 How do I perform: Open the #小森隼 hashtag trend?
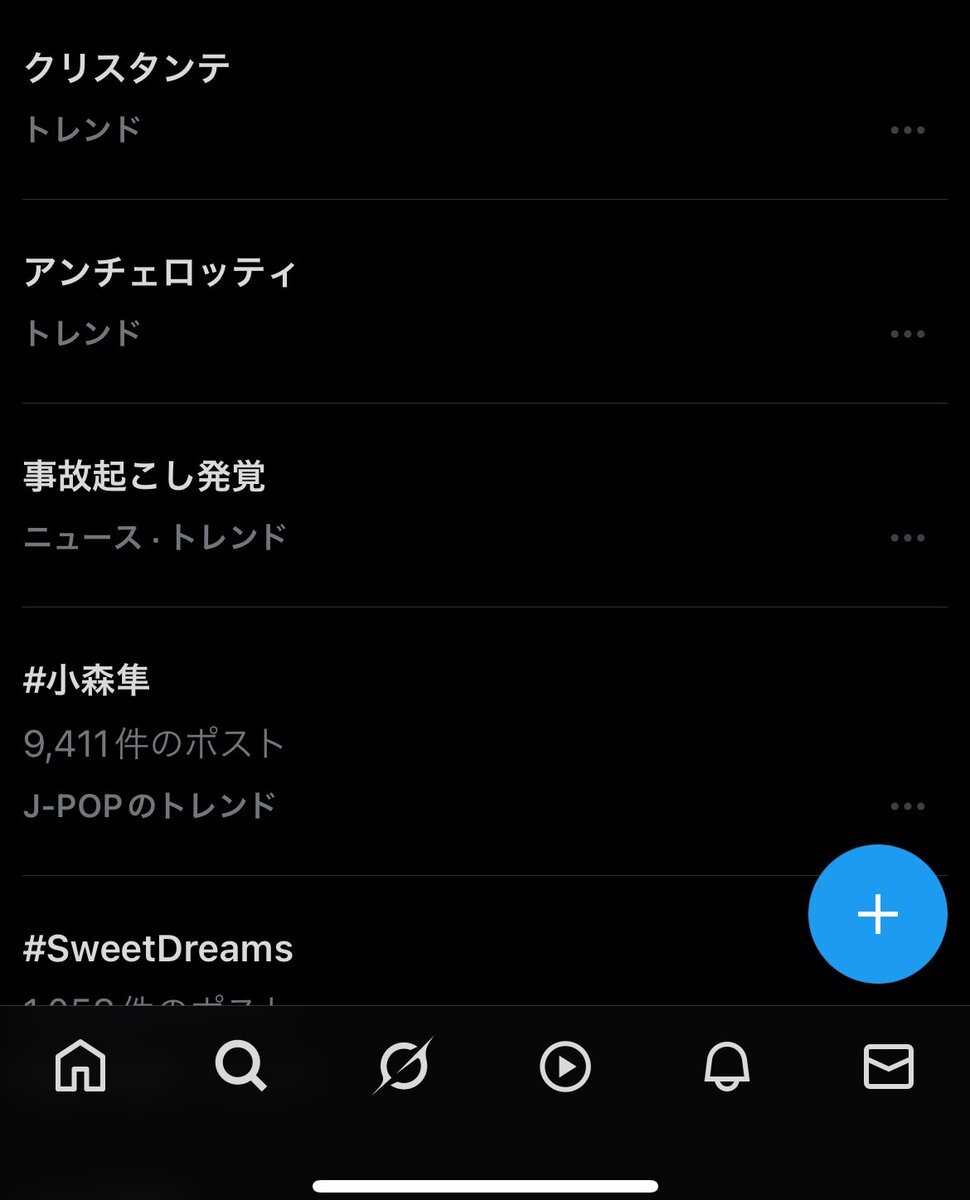click(87, 680)
